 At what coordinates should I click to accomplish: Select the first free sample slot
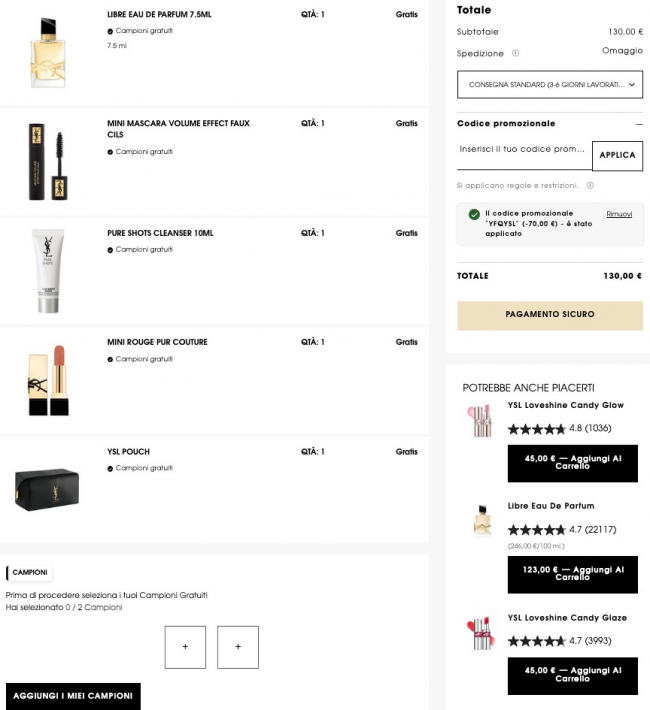pyautogui.click(x=185, y=647)
